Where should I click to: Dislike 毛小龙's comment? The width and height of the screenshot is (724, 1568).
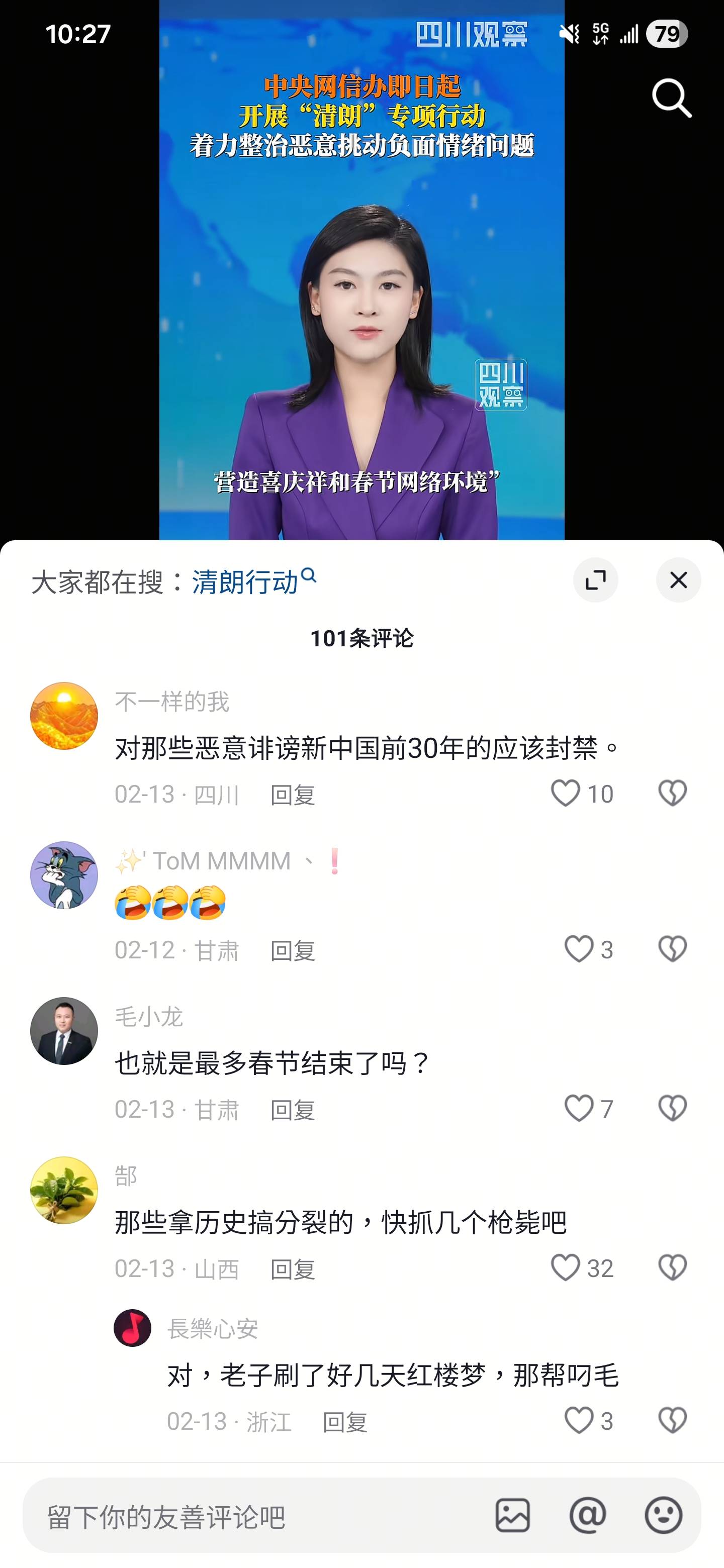pyautogui.click(x=672, y=1108)
